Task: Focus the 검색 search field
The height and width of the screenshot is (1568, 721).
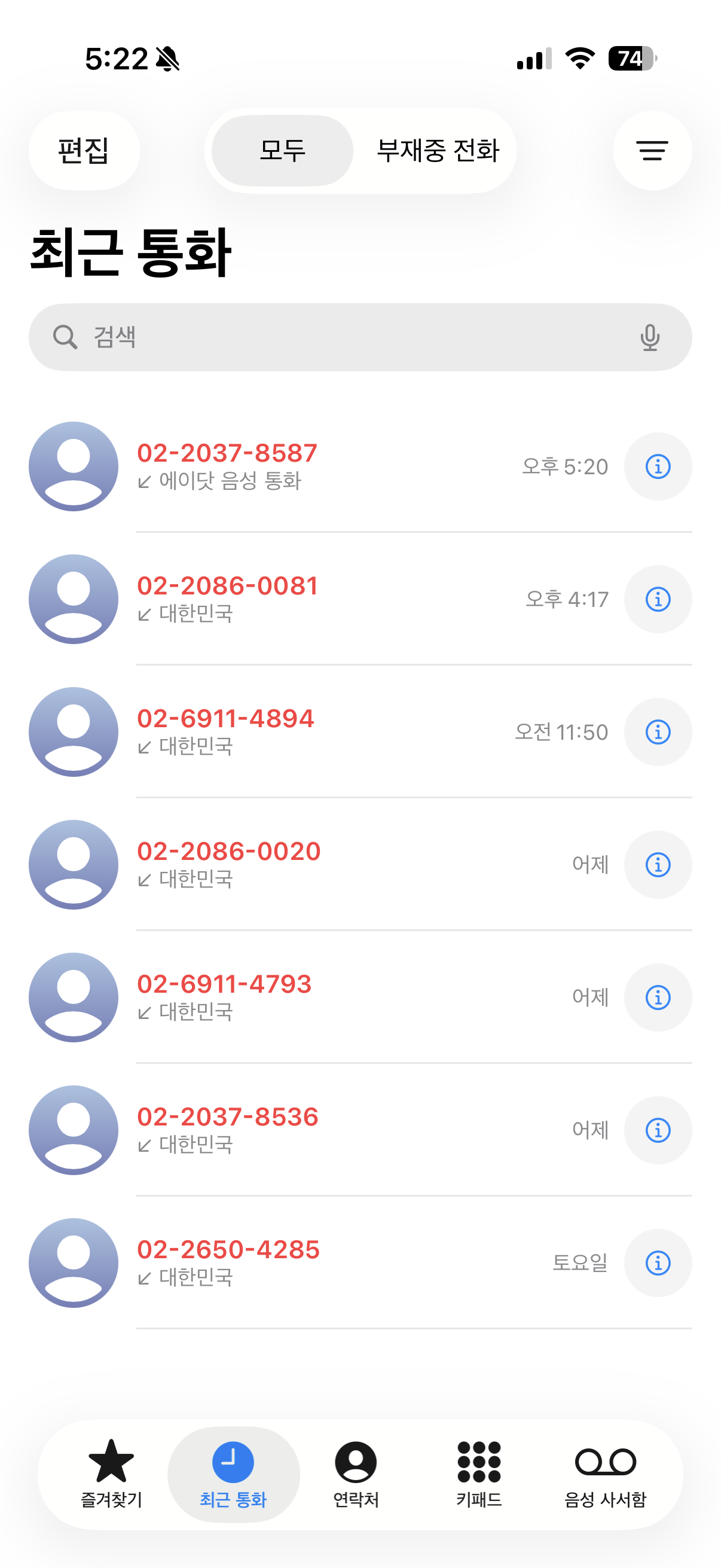Action: (360, 337)
